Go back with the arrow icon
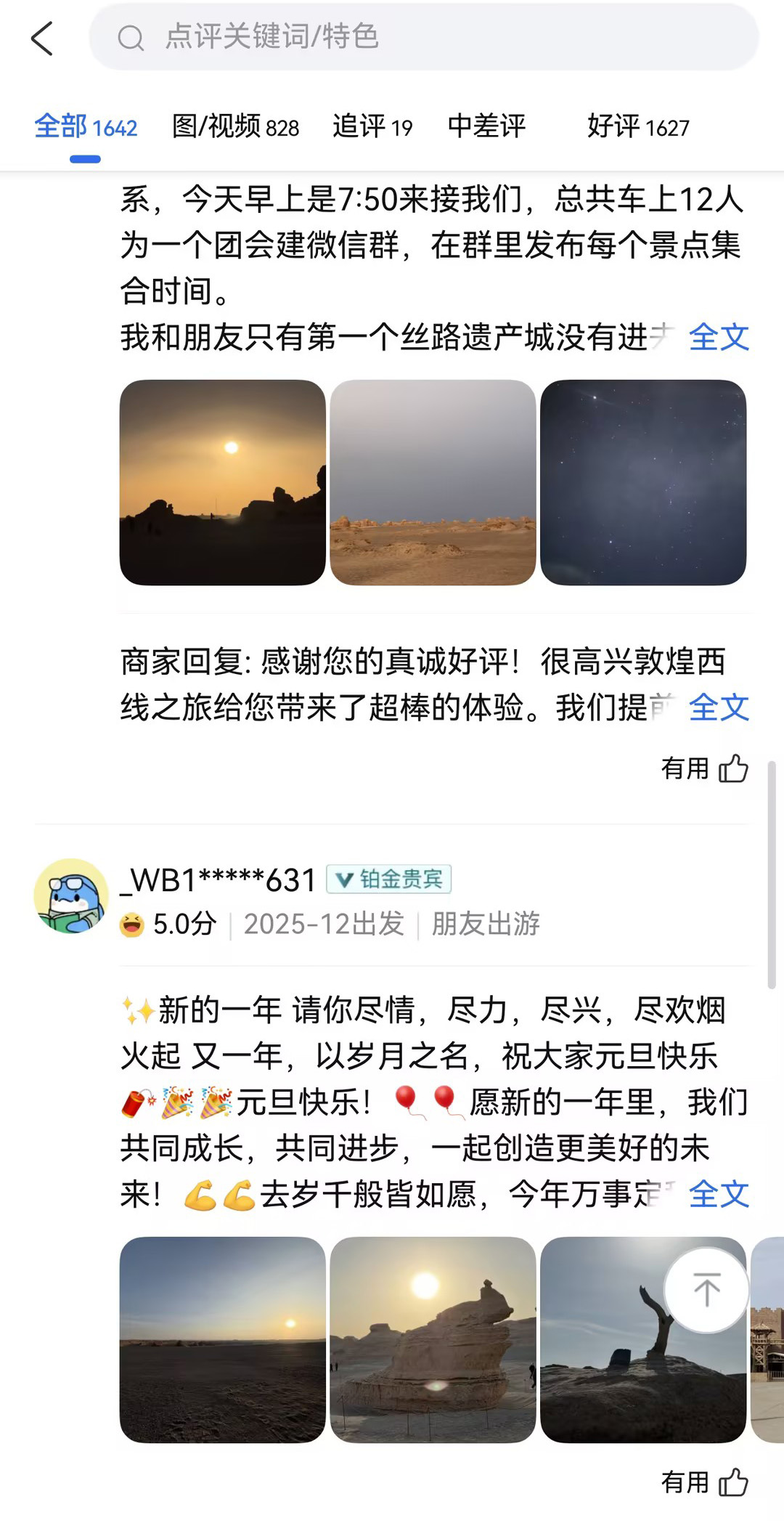The image size is (784, 1523). (x=42, y=38)
